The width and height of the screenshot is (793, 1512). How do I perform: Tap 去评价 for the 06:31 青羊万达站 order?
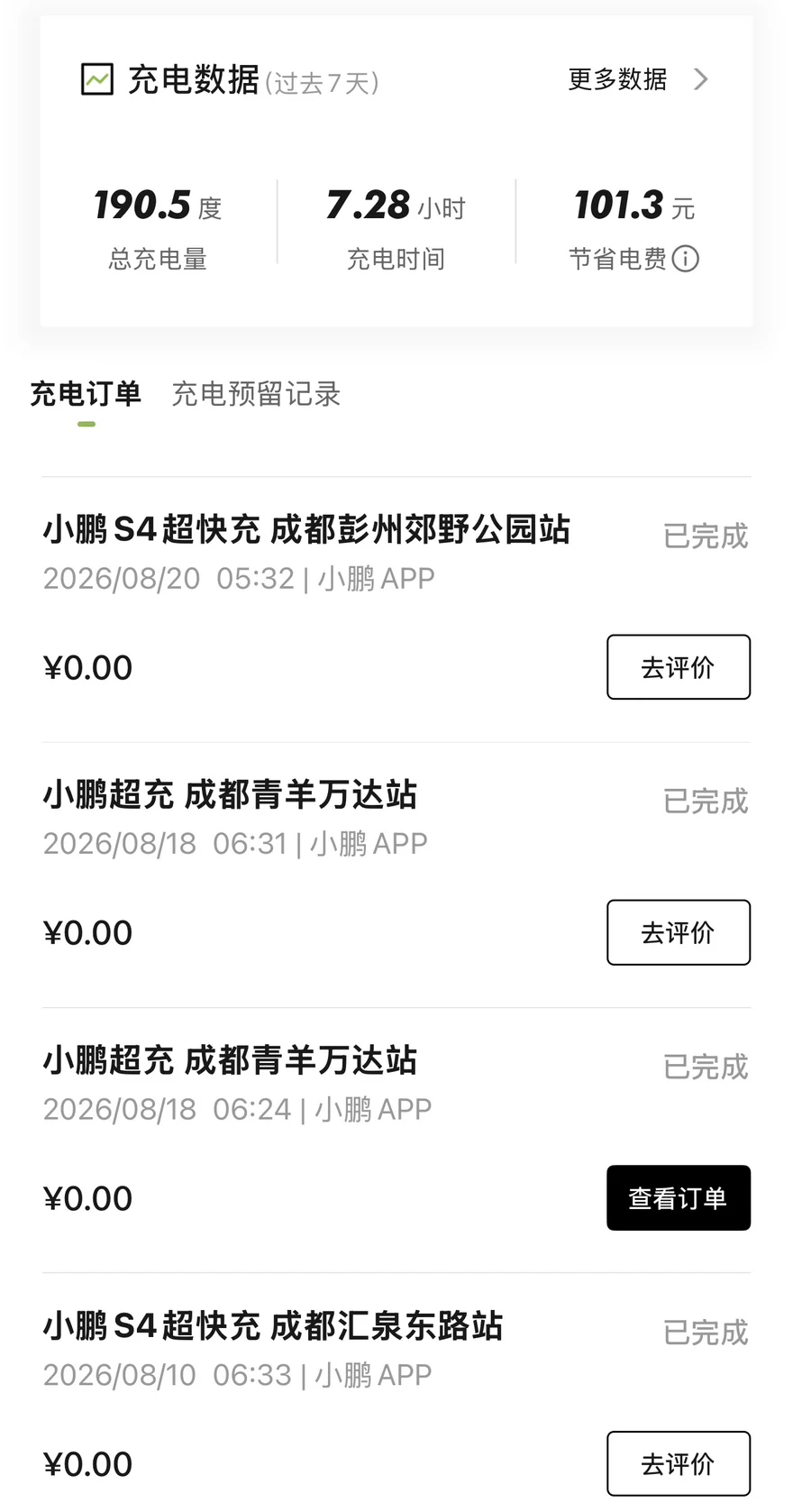coord(679,932)
